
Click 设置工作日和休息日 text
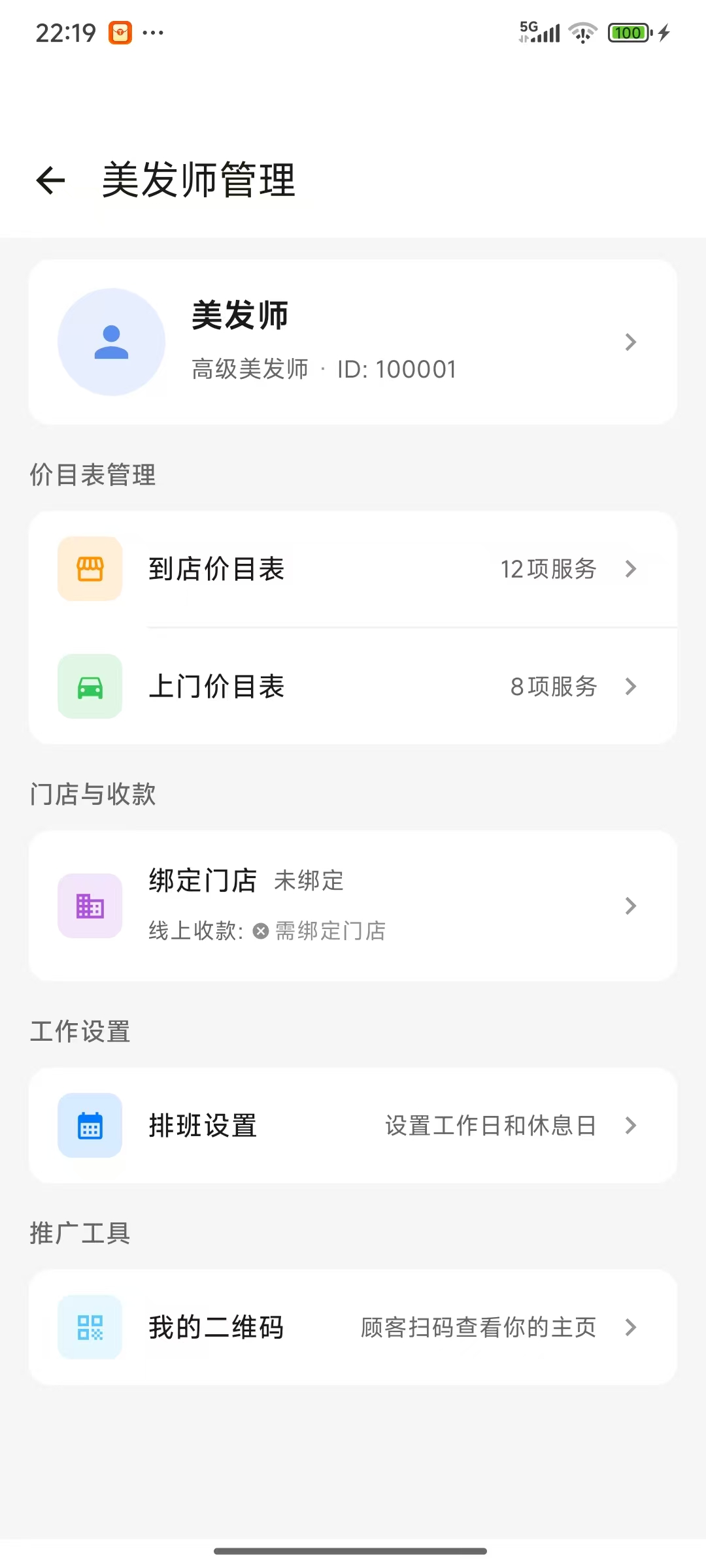(490, 1126)
